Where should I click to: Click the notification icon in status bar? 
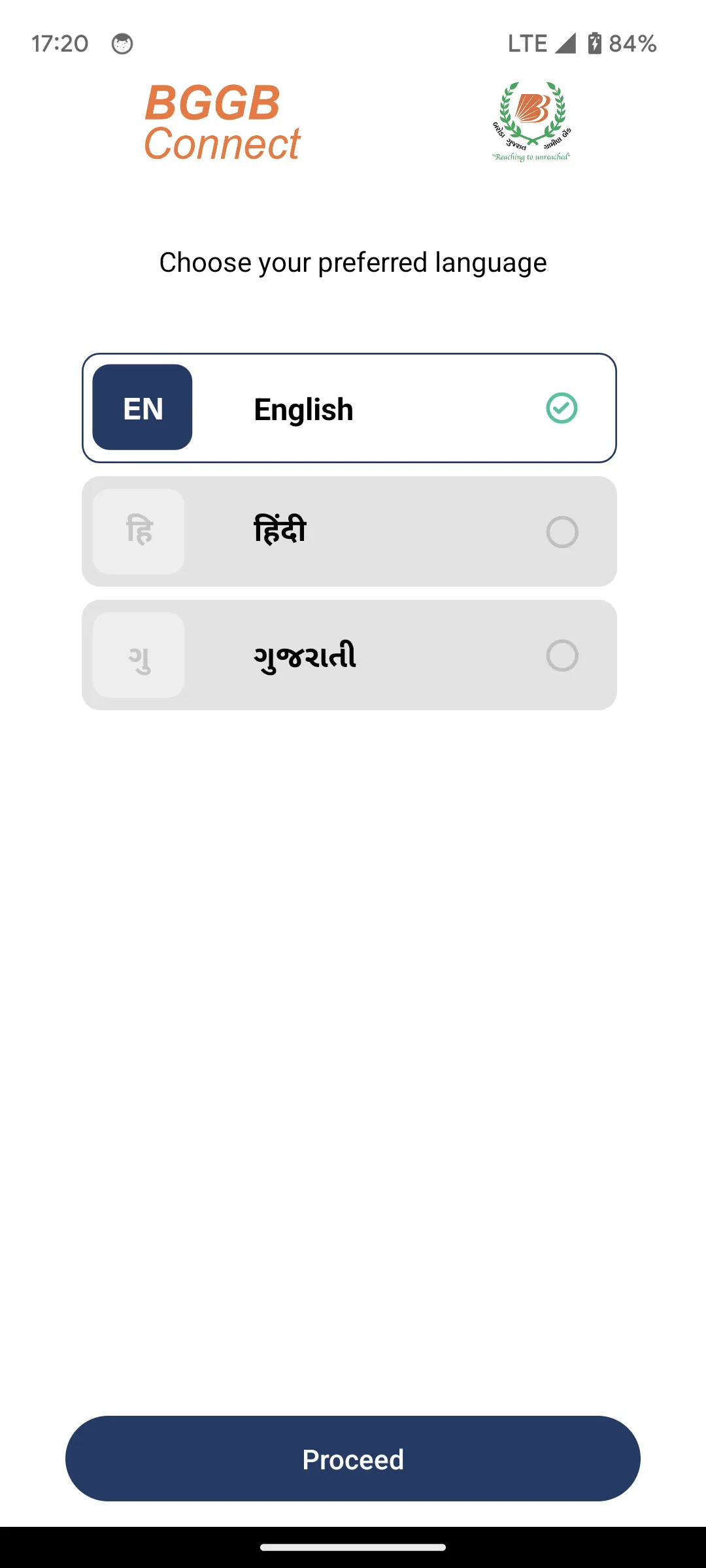pyautogui.click(x=122, y=43)
